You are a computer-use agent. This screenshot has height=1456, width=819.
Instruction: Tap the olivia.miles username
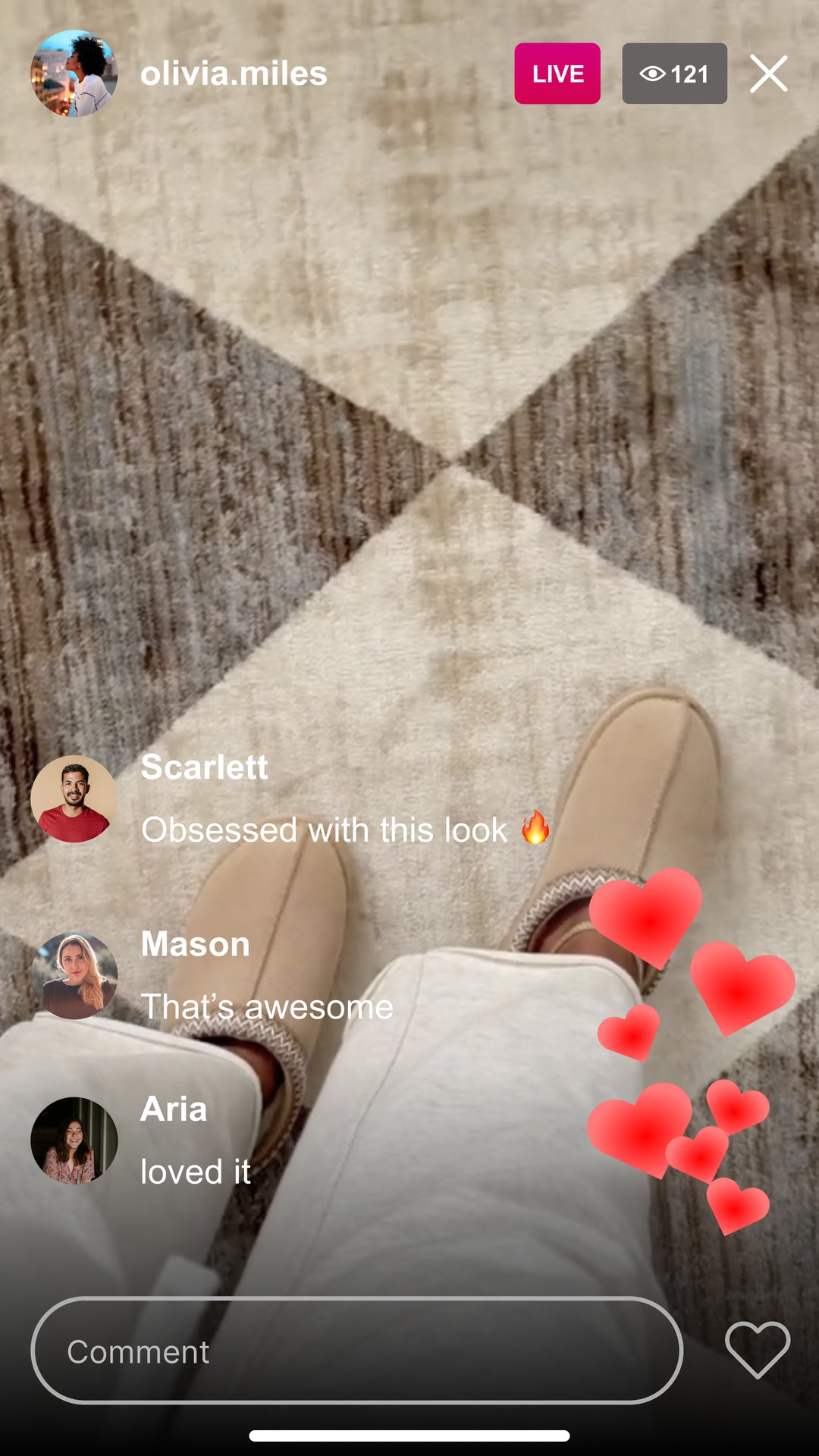pos(234,74)
